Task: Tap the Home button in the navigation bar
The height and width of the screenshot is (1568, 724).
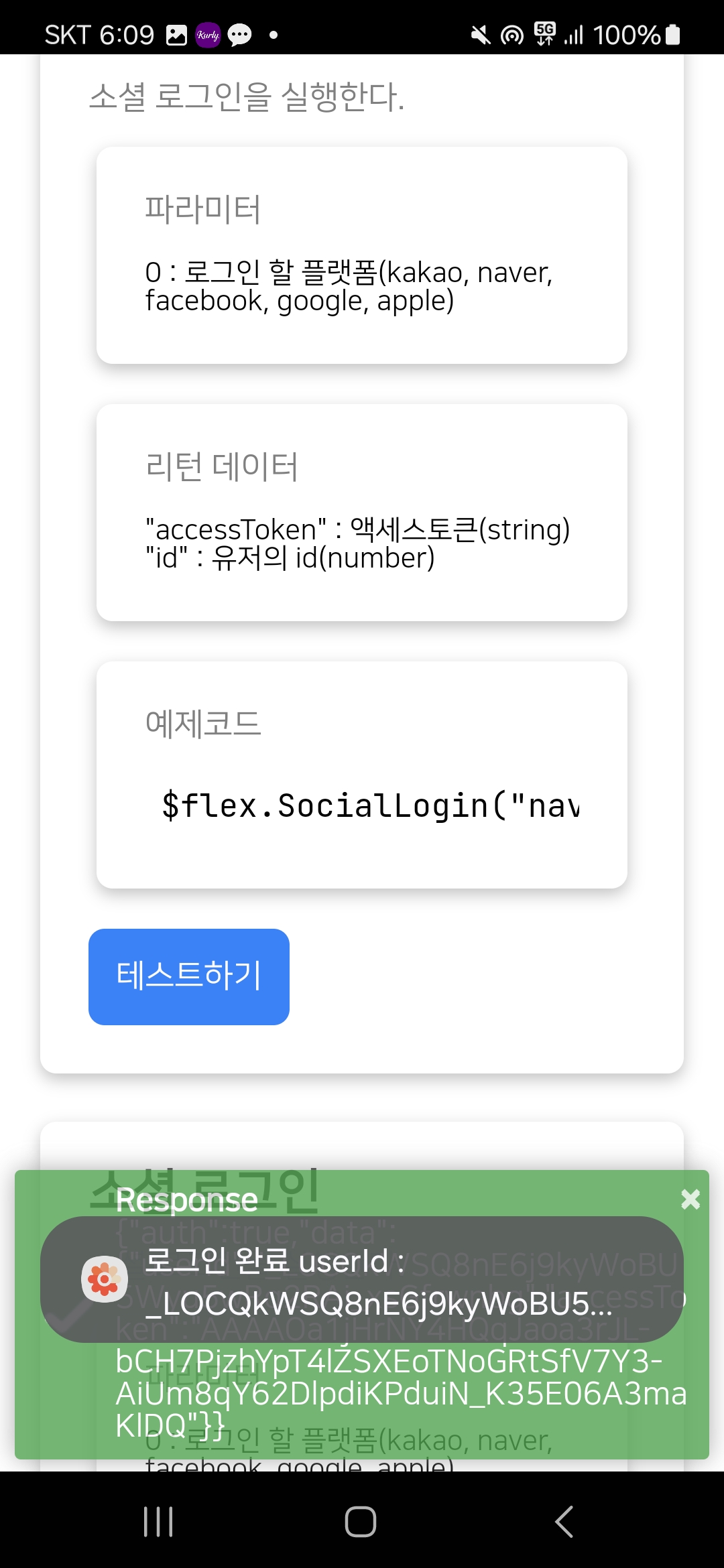Action: (362, 1519)
